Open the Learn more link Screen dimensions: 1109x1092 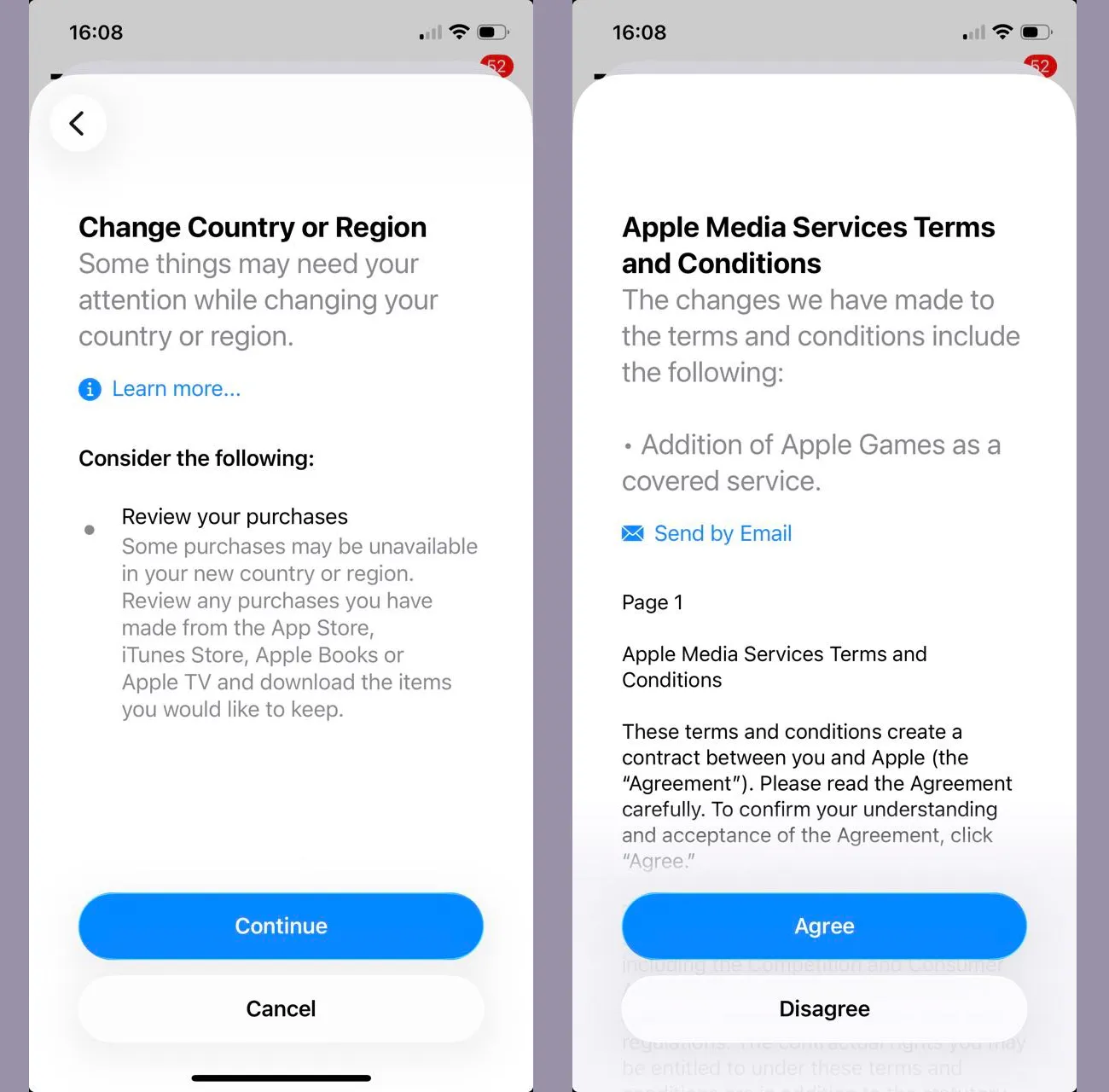click(x=176, y=389)
